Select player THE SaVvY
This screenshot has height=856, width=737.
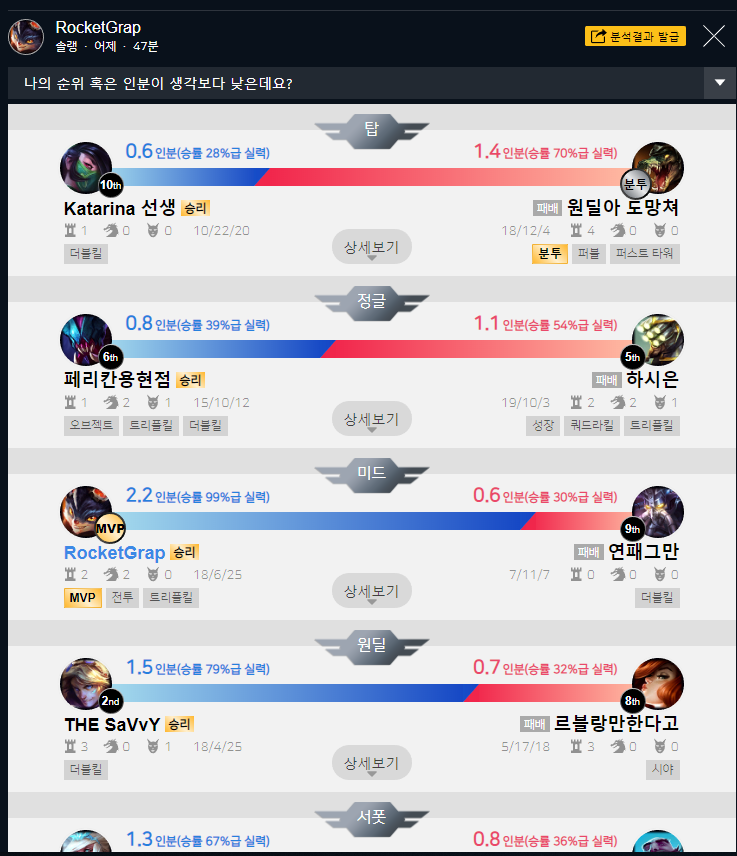click(112, 724)
